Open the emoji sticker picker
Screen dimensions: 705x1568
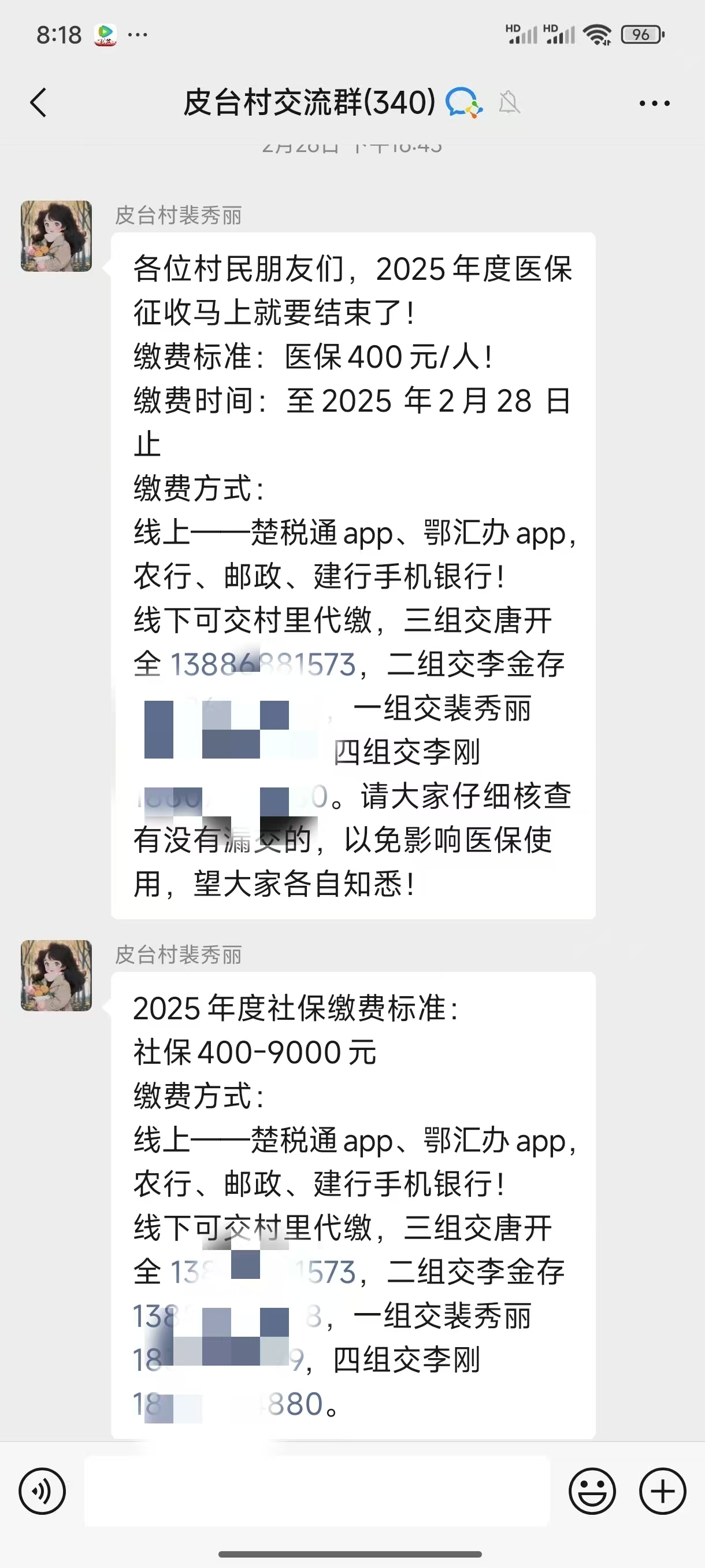coord(592,1491)
